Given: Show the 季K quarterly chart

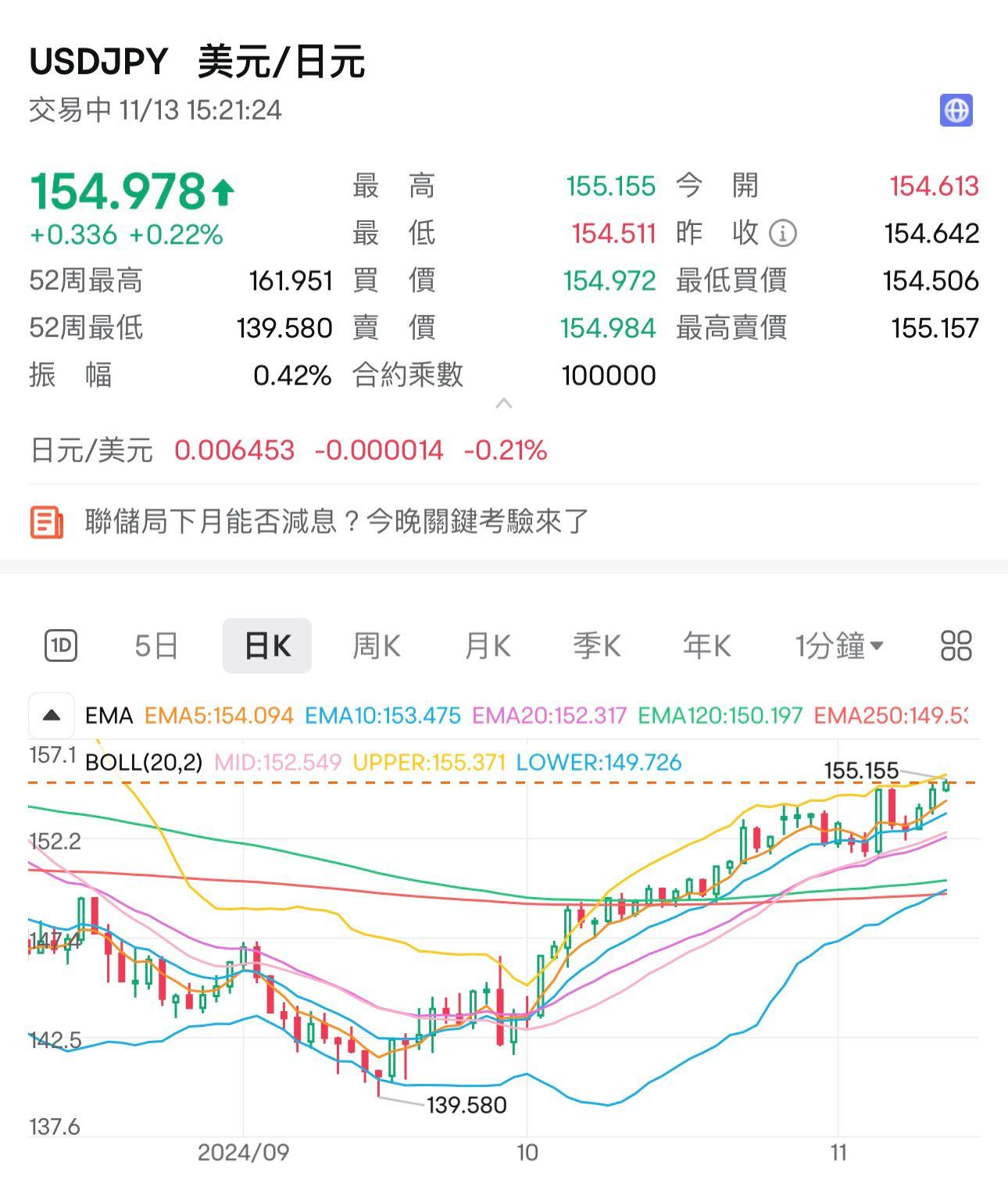Looking at the screenshot, I should point(597,646).
